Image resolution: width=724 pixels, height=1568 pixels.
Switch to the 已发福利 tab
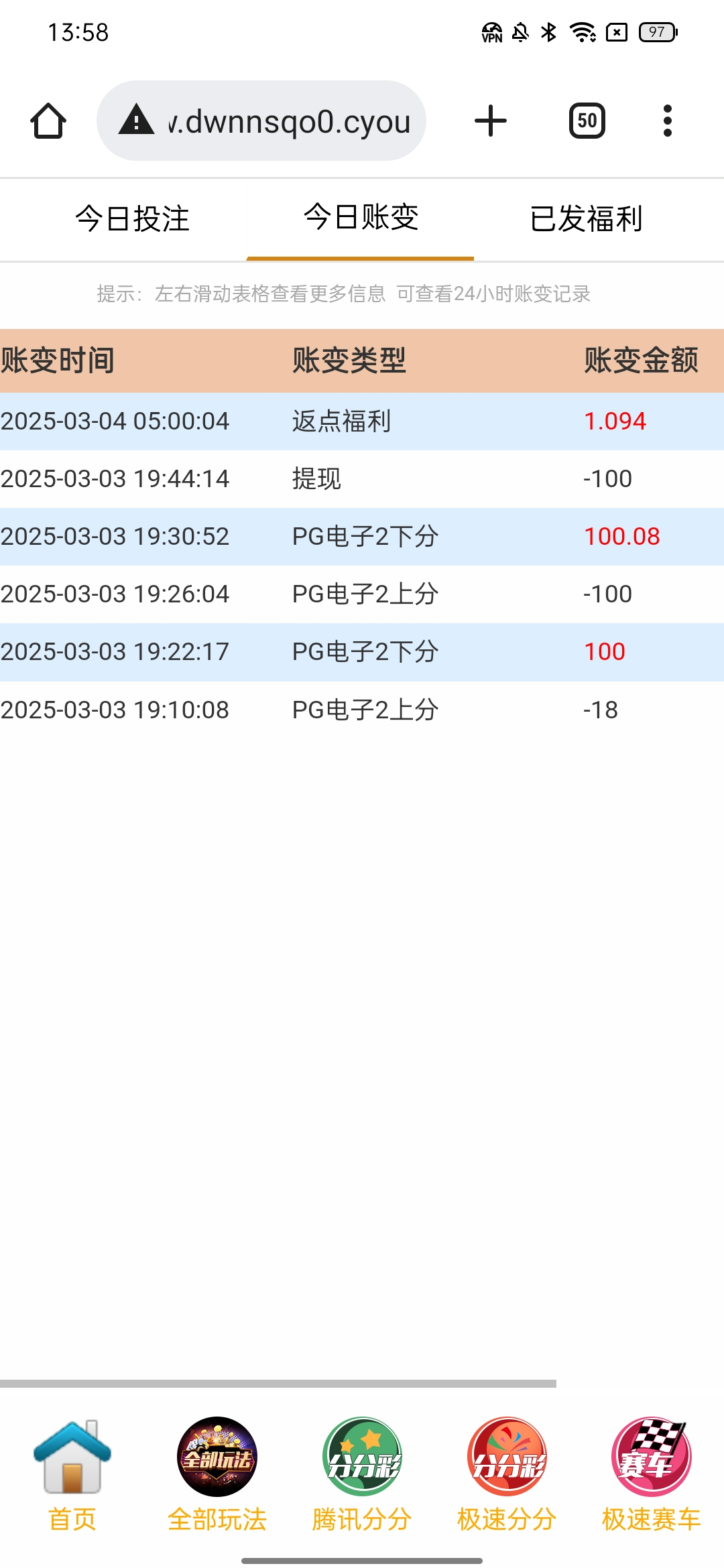(x=586, y=219)
